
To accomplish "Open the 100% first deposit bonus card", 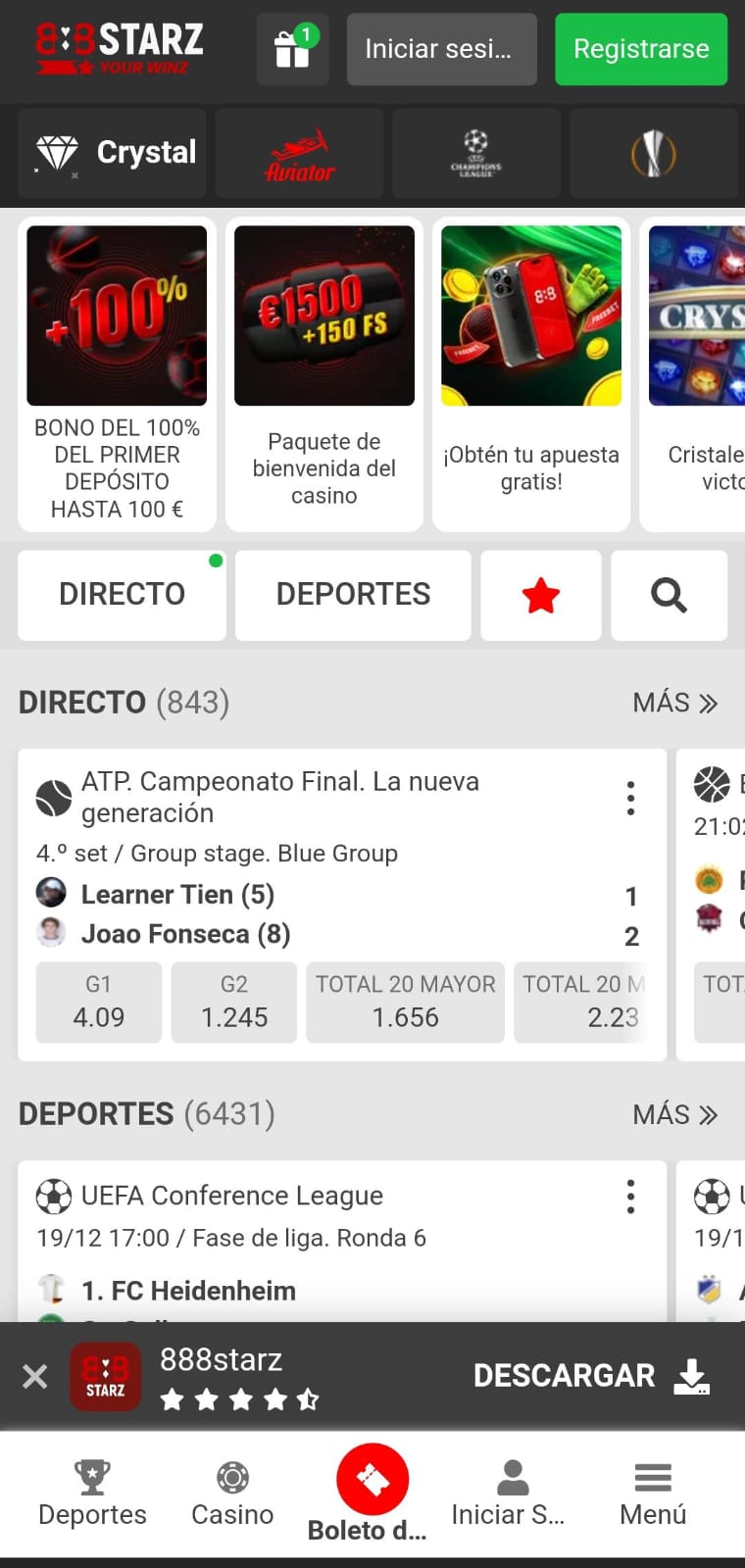I will pyautogui.click(x=117, y=374).
